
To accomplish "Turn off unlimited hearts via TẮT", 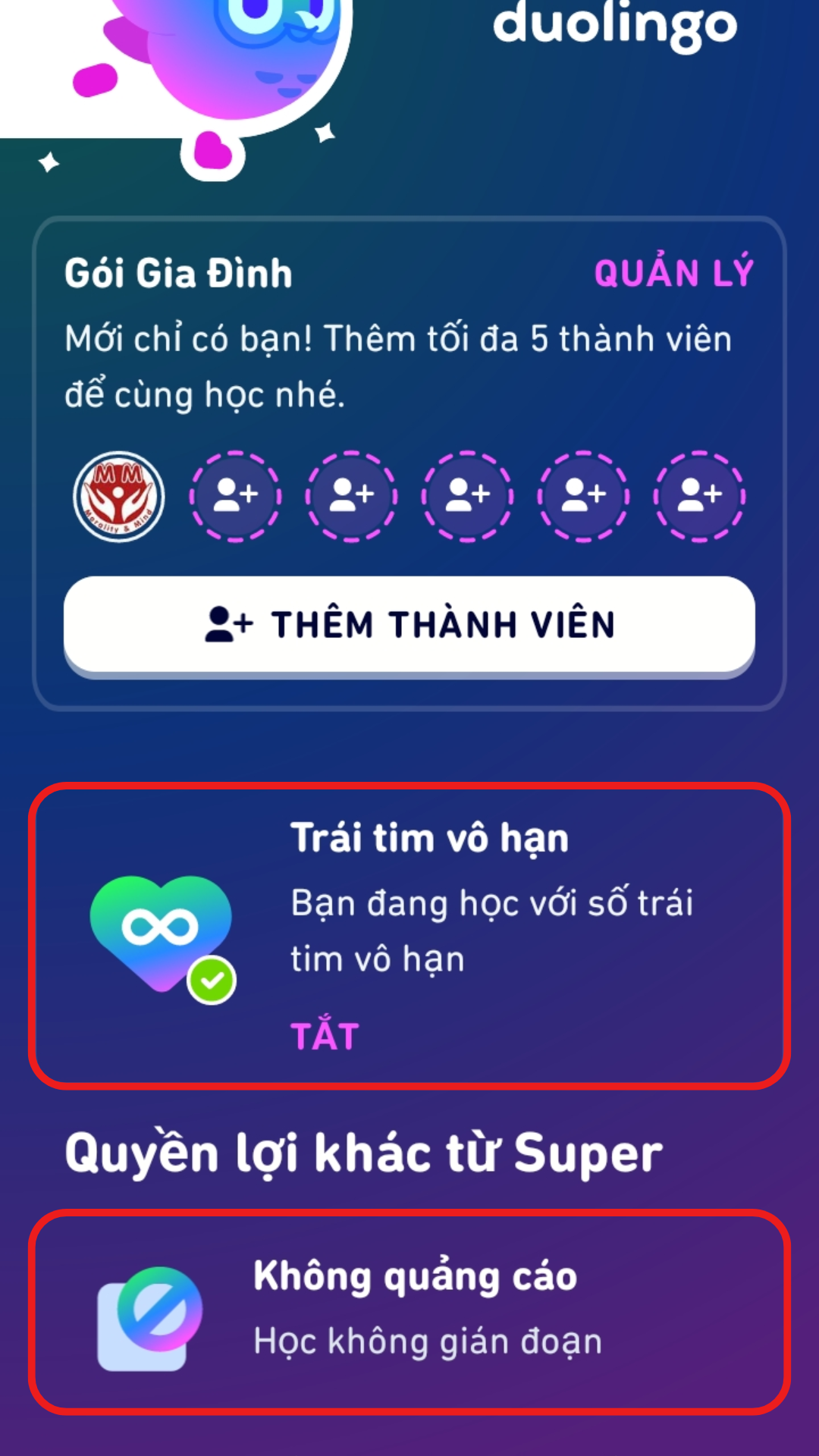I will click(x=325, y=1036).
